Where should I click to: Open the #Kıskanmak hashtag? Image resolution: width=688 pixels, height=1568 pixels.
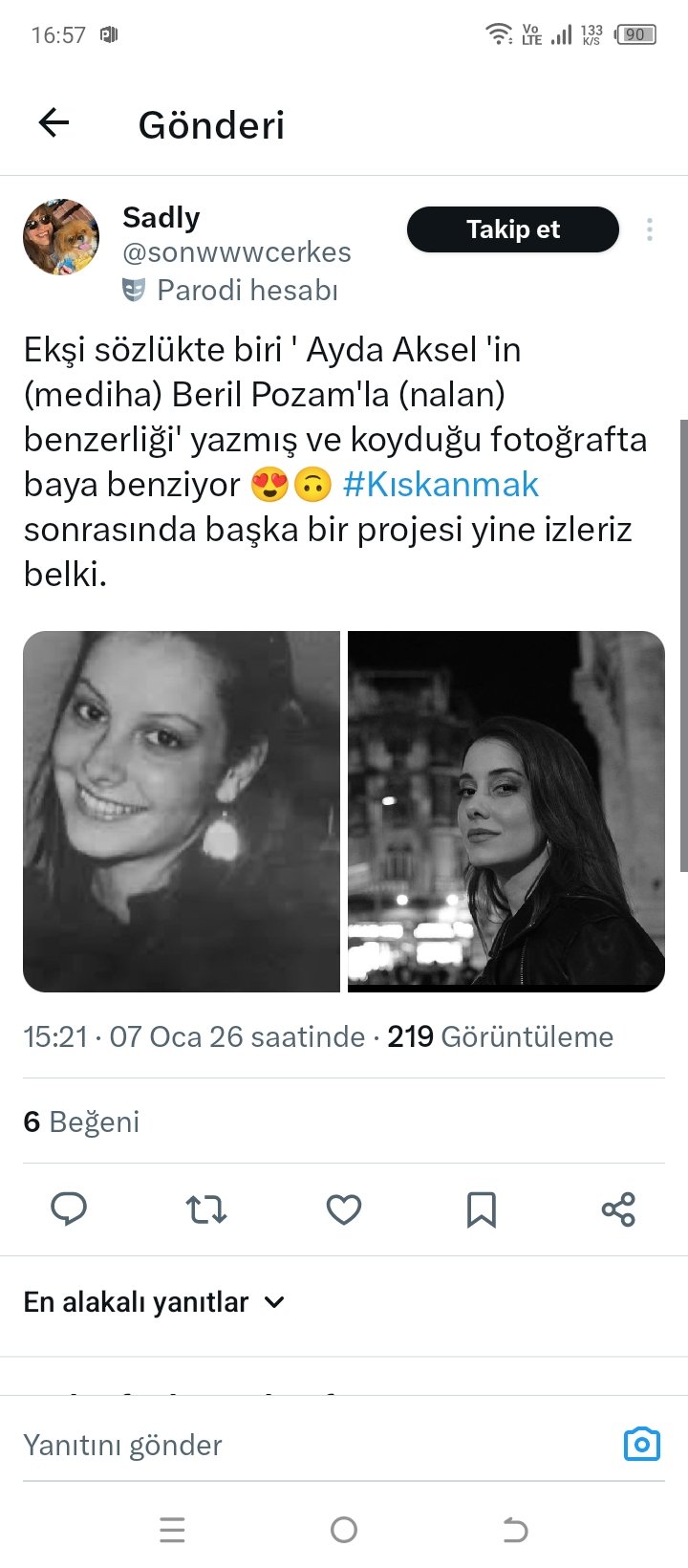pos(441,485)
